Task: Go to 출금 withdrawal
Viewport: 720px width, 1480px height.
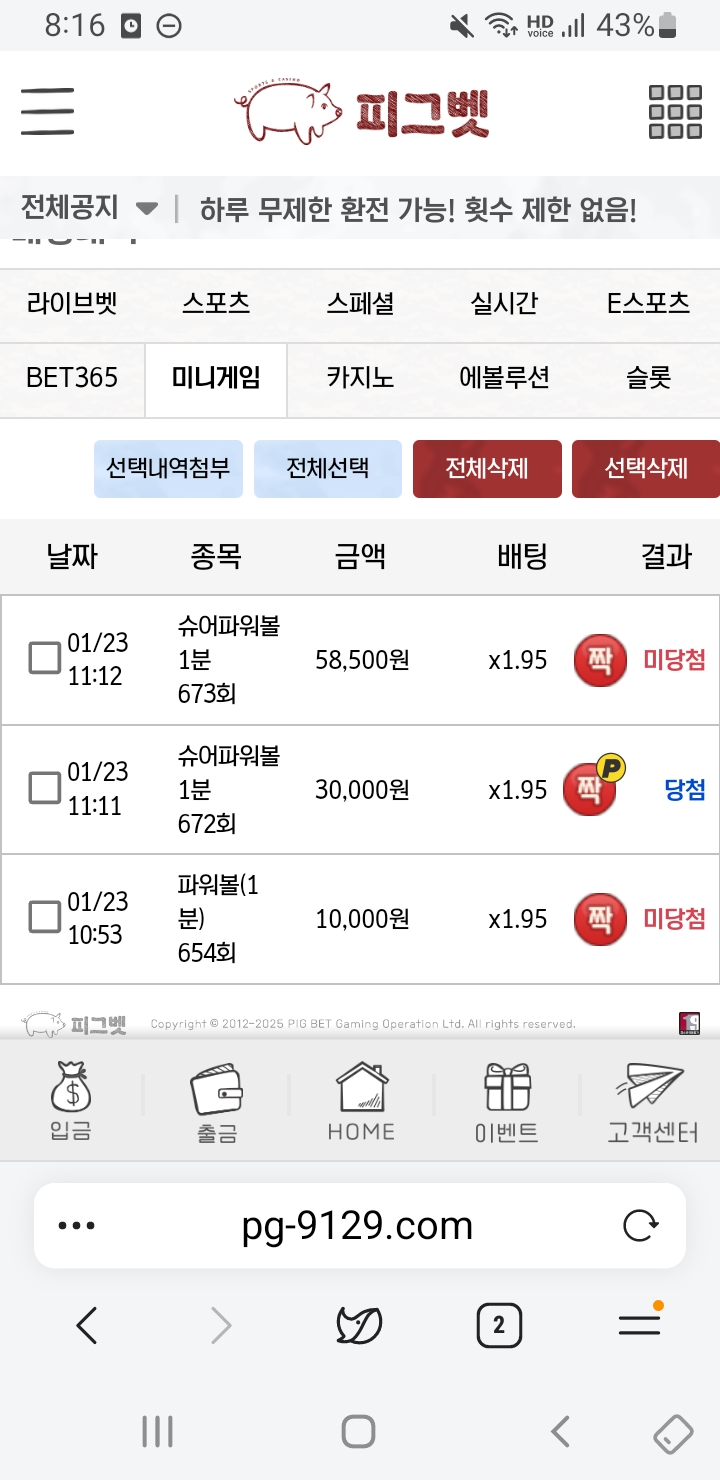Action: coord(216,1101)
